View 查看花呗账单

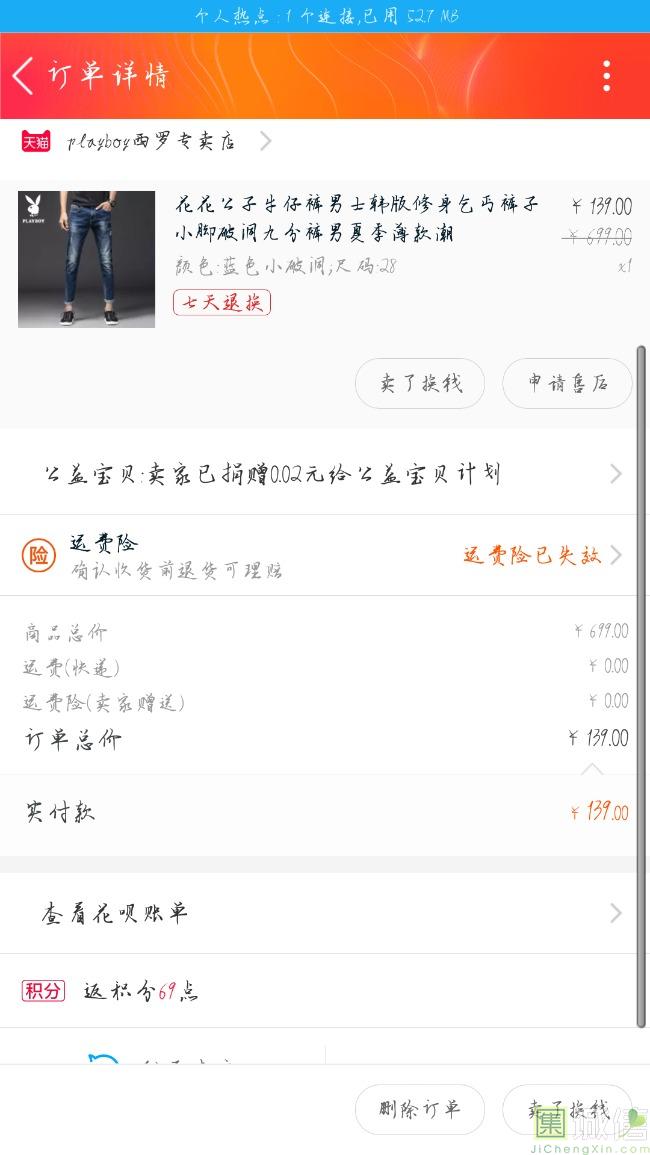point(325,913)
